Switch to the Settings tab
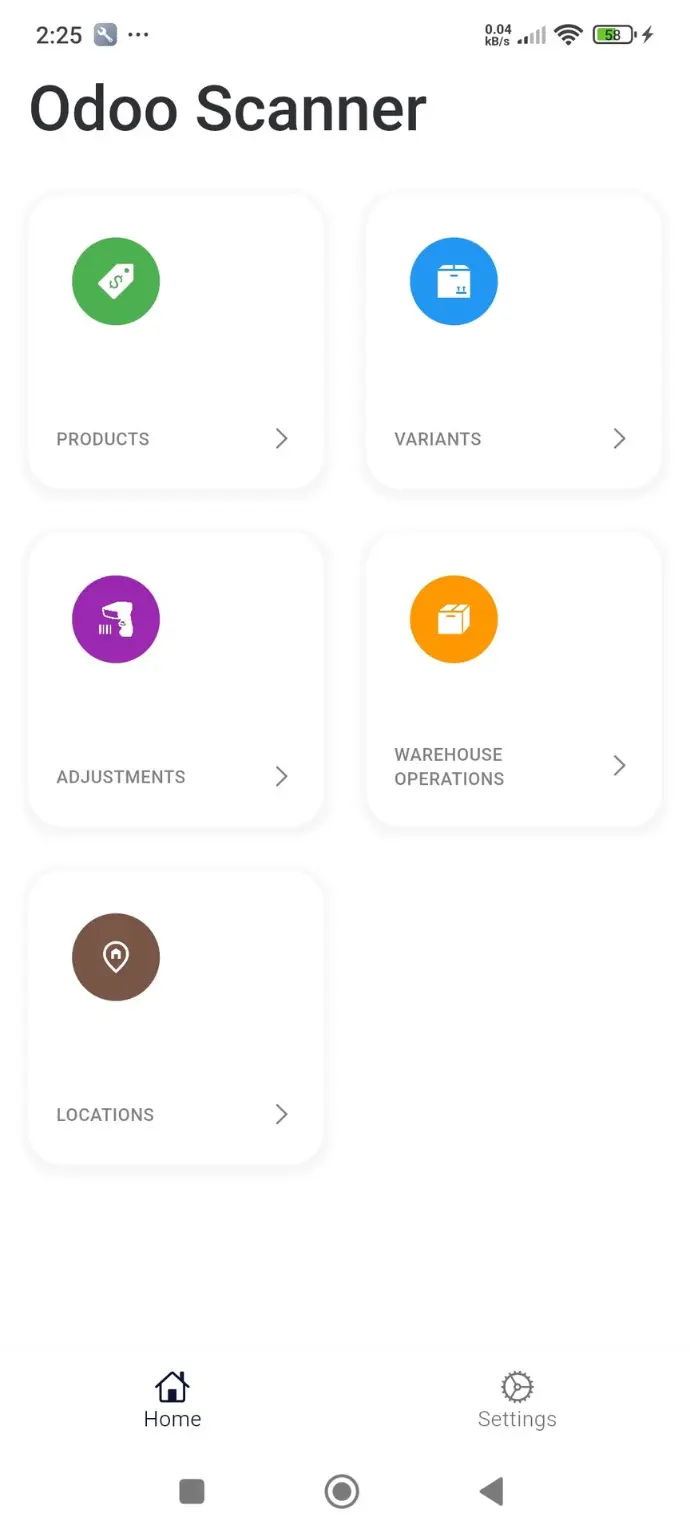The height and width of the screenshot is (1533, 690). 517,1400
